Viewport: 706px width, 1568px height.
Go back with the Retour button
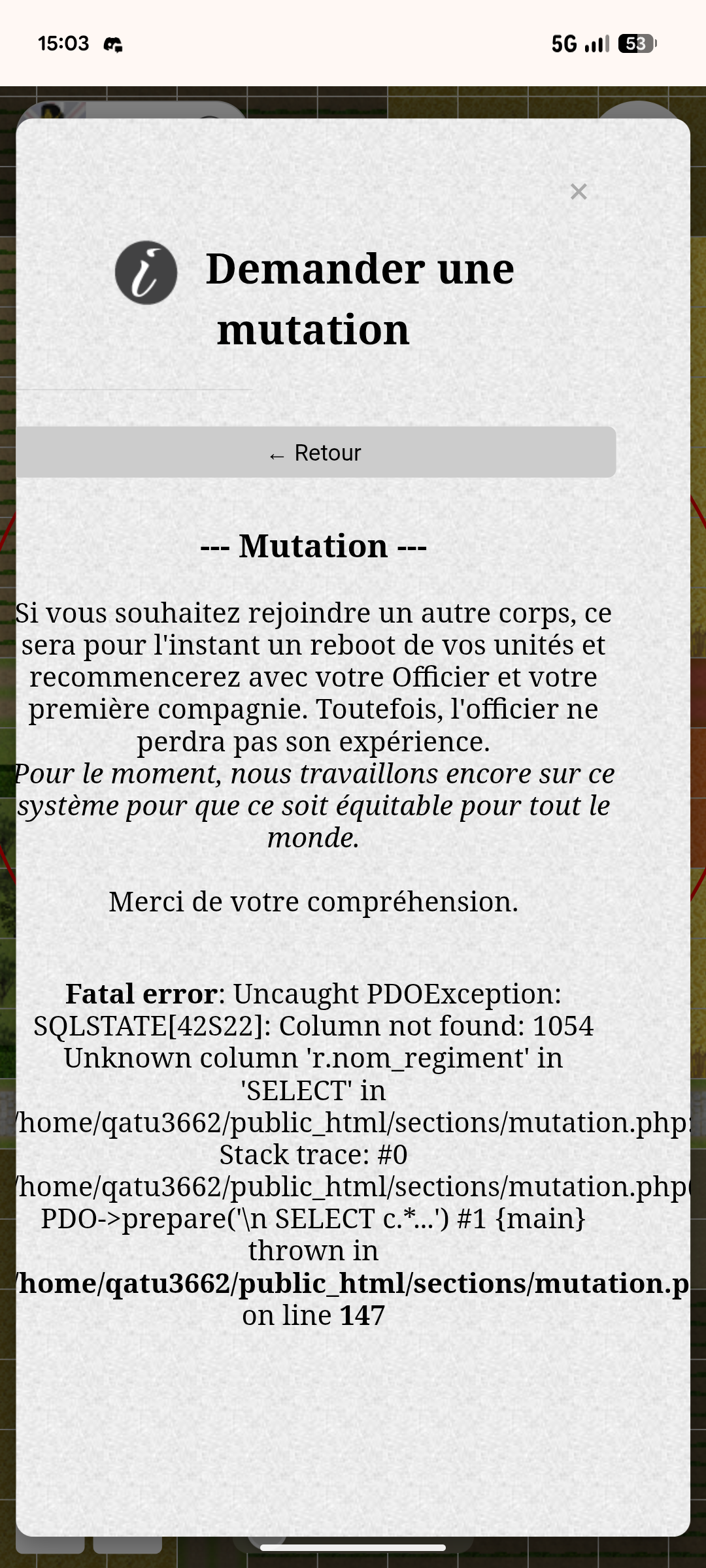coord(316,452)
